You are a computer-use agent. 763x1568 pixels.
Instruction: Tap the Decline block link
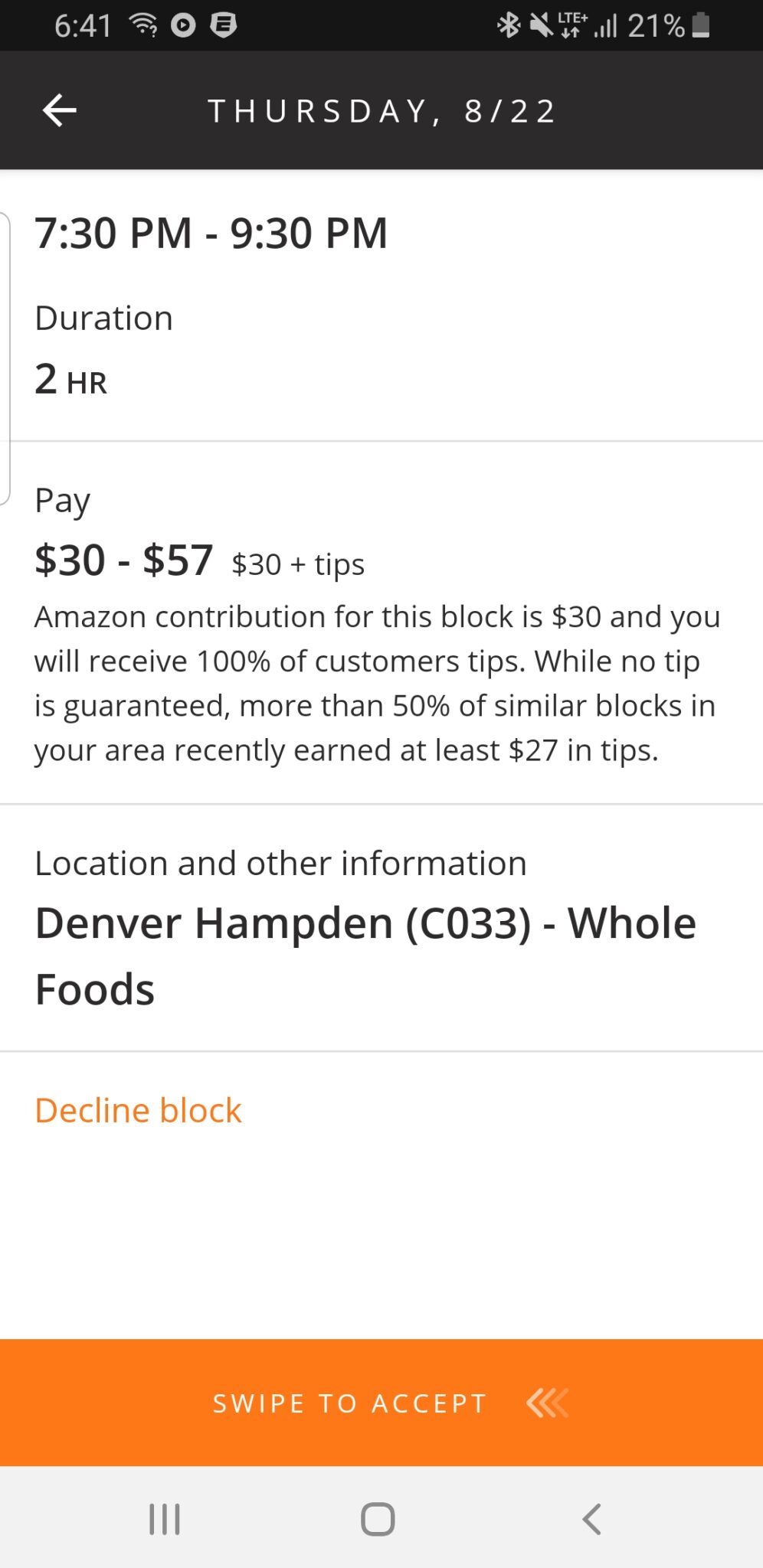coord(138,1110)
